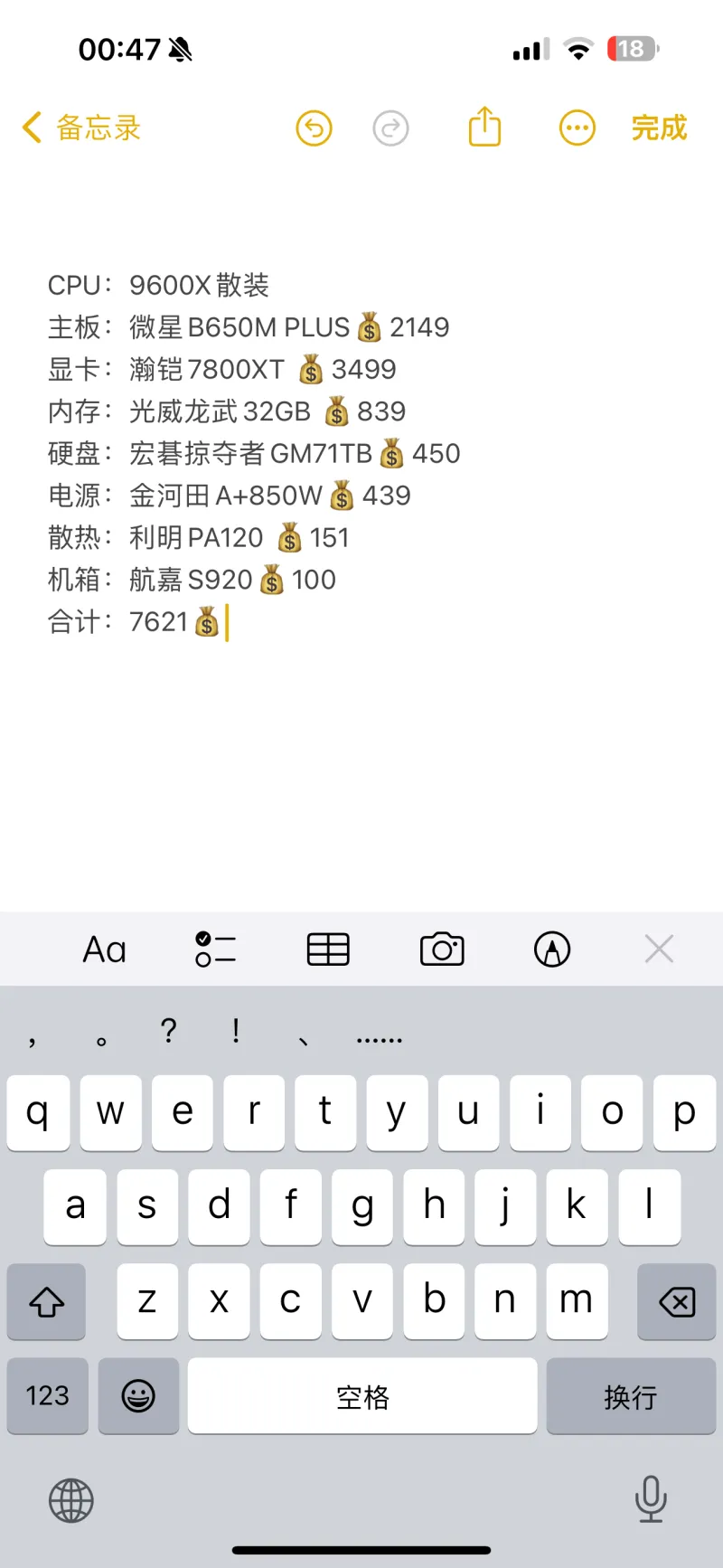Tap the 空格 space bar
The width and height of the screenshot is (723, 1568).
[x=362, y=1395]
